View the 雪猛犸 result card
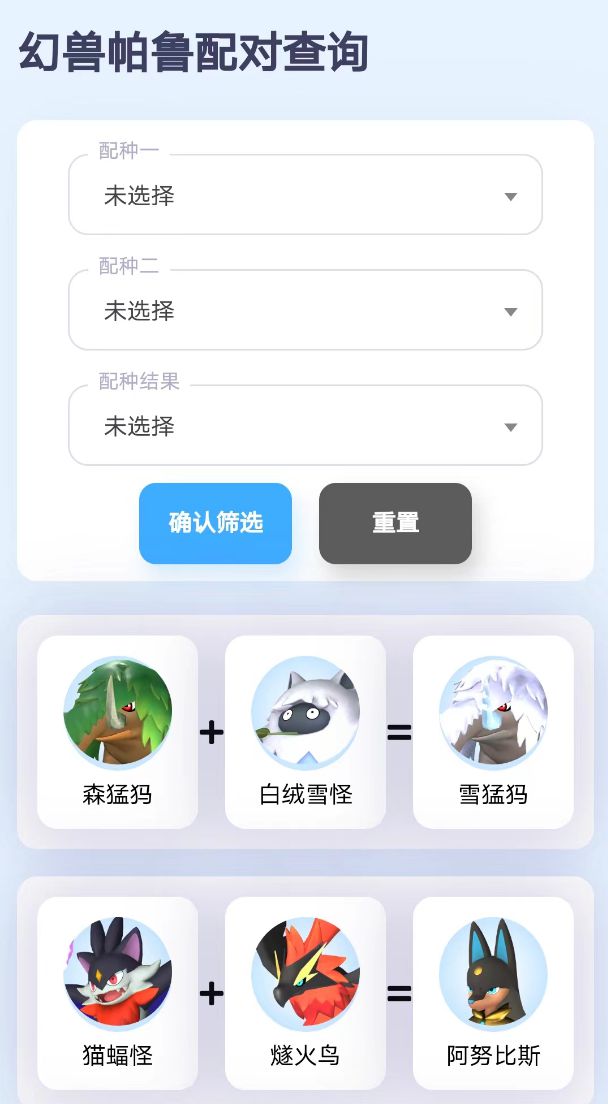Image resolution: width=608 pixels, height=1104 pixels. (x=493, y=732)
